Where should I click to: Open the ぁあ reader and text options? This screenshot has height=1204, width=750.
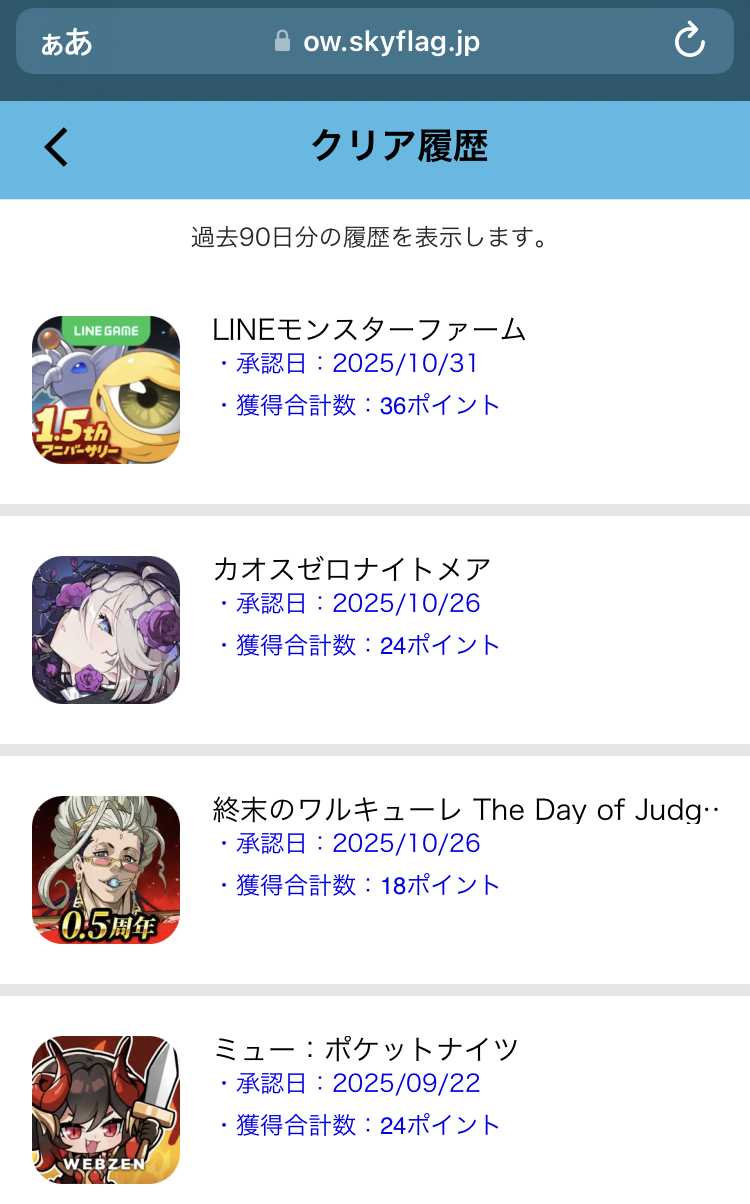tap(66, 42)
